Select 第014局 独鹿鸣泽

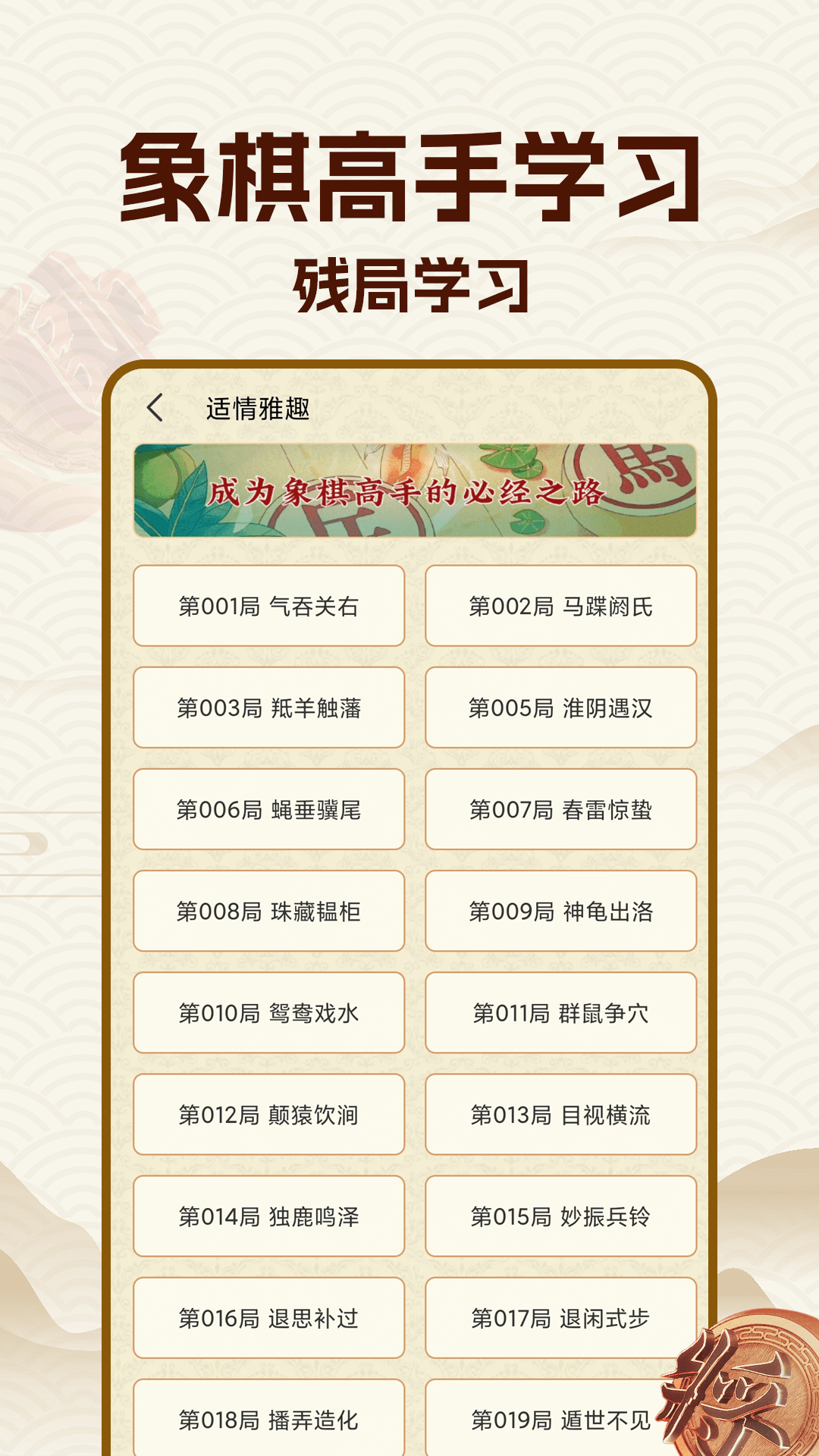click(269, 1216)
